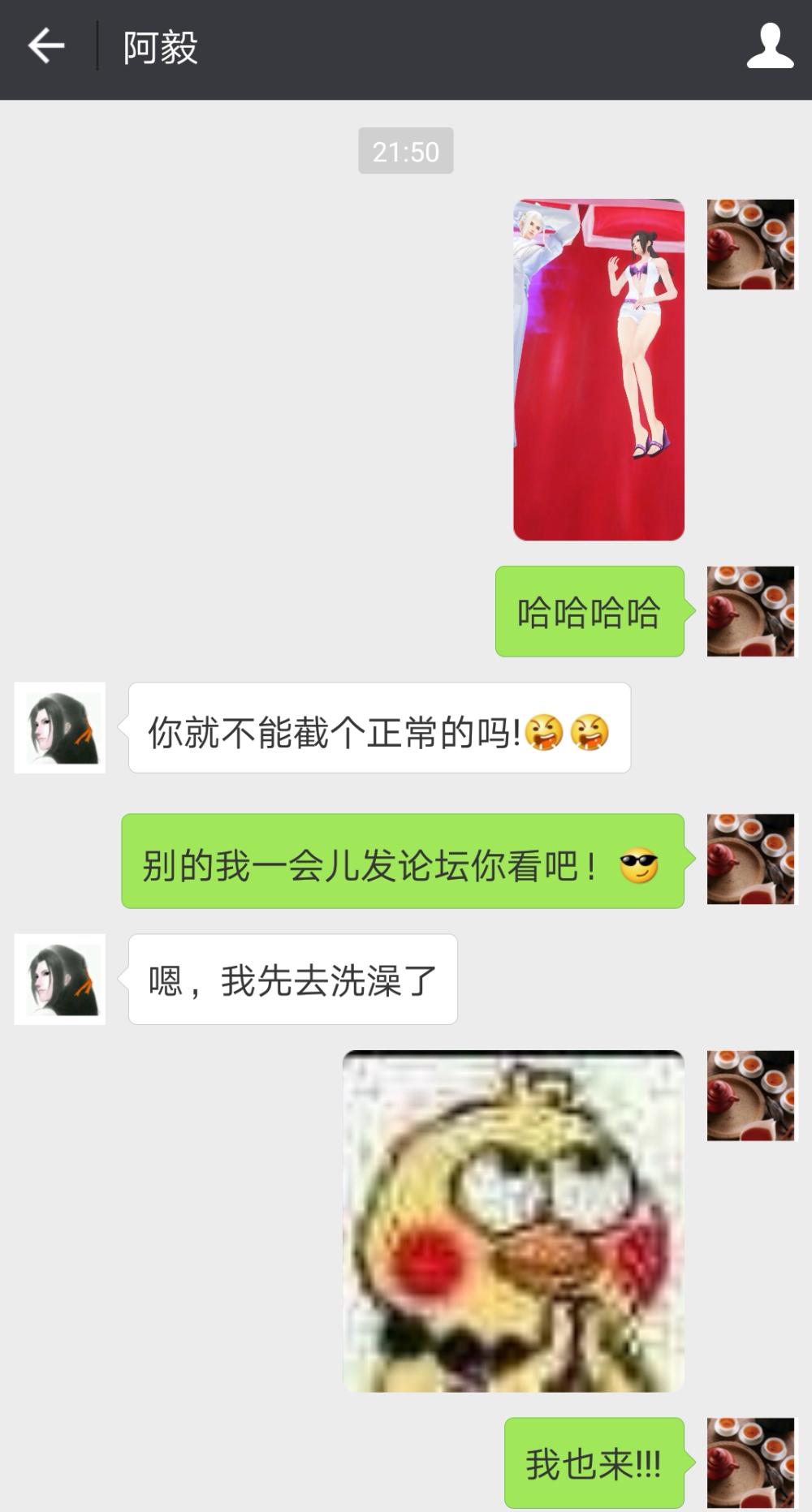Tap 阿毅's avatar beside "嗯，我先去洗澡了"
Screen dimensions: 812x1512
click(60, 979)
